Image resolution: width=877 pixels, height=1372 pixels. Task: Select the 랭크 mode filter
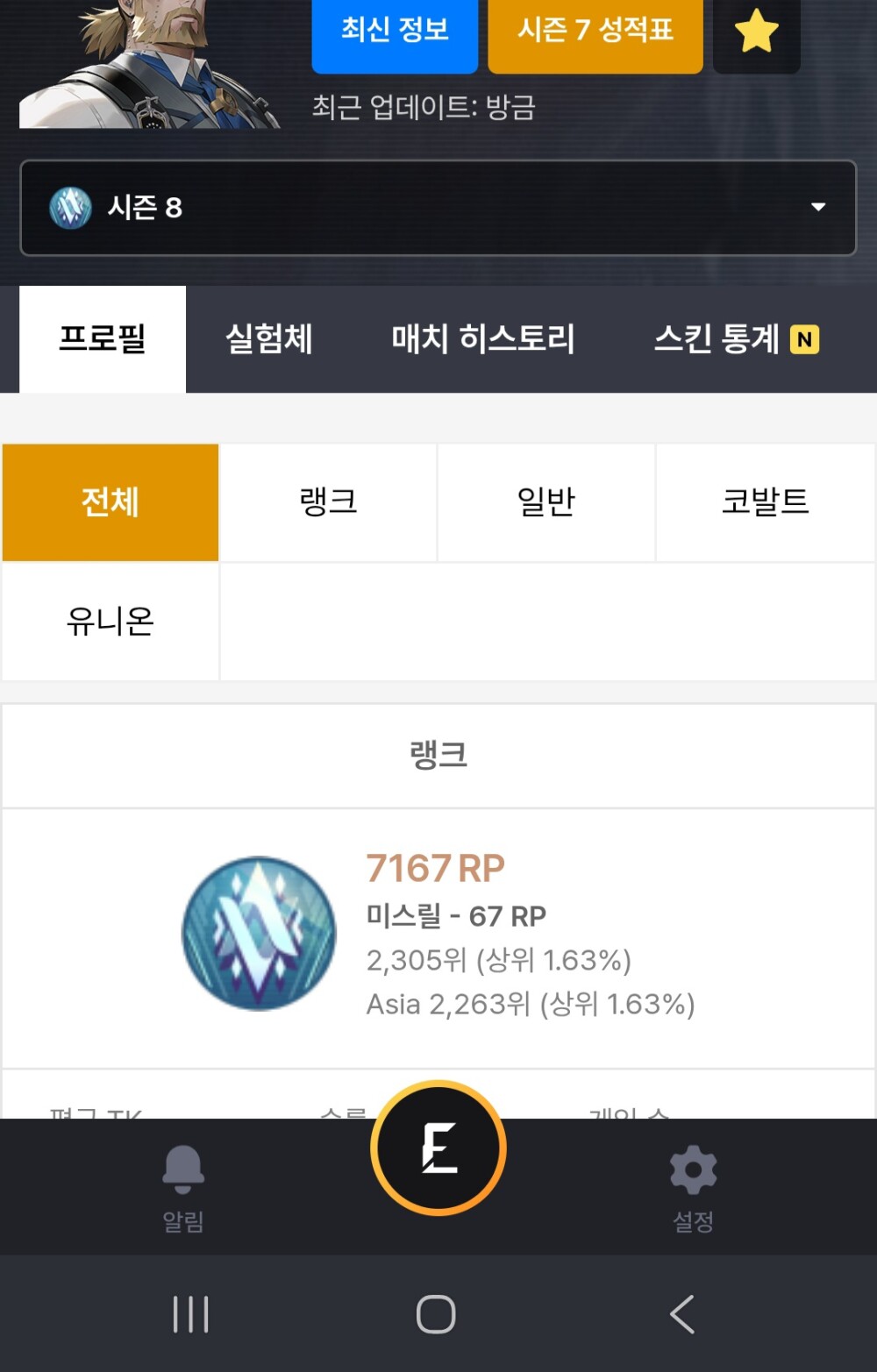click(x=328, y=502)
